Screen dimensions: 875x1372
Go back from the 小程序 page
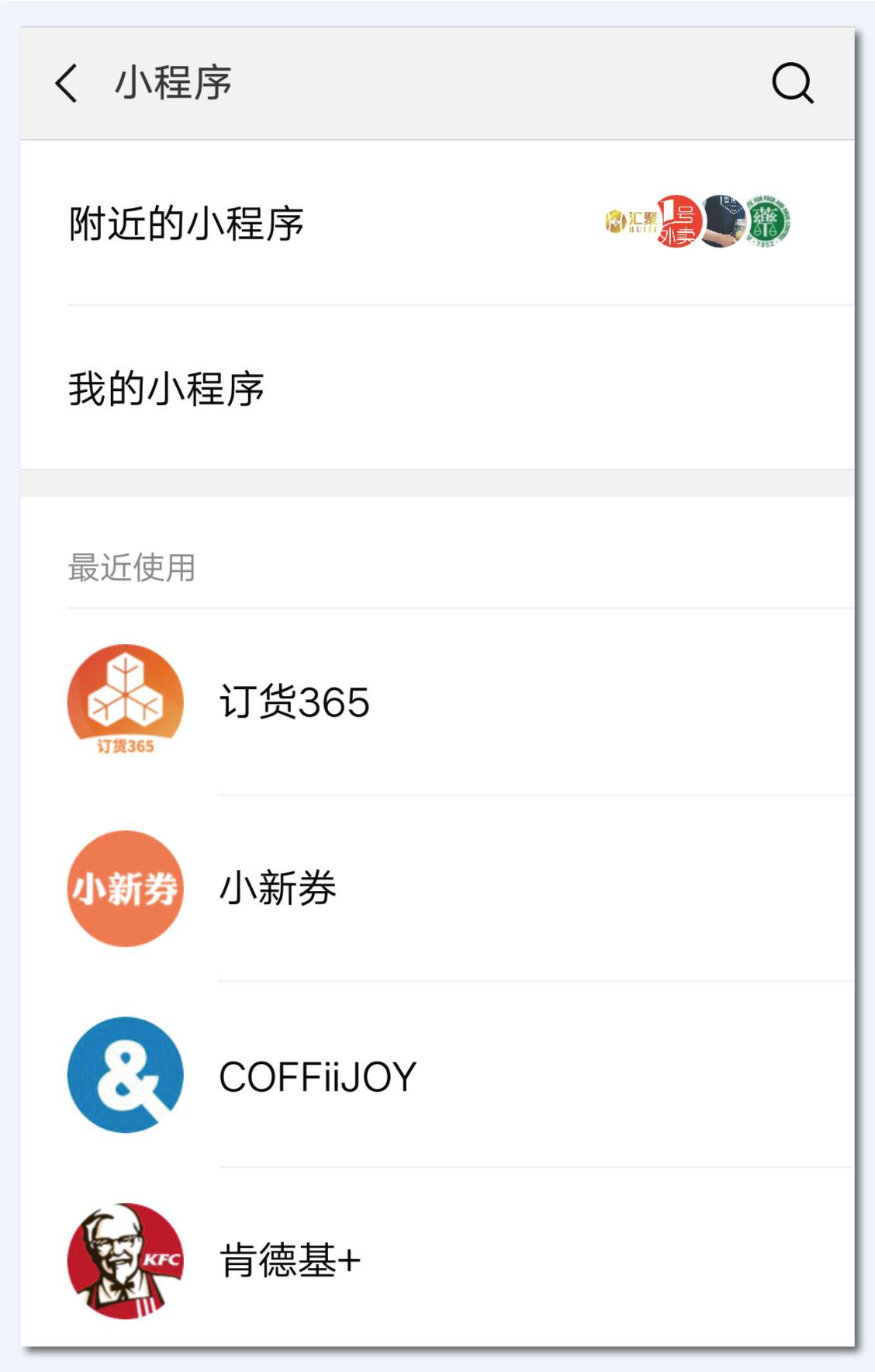(x=67, y=83)
